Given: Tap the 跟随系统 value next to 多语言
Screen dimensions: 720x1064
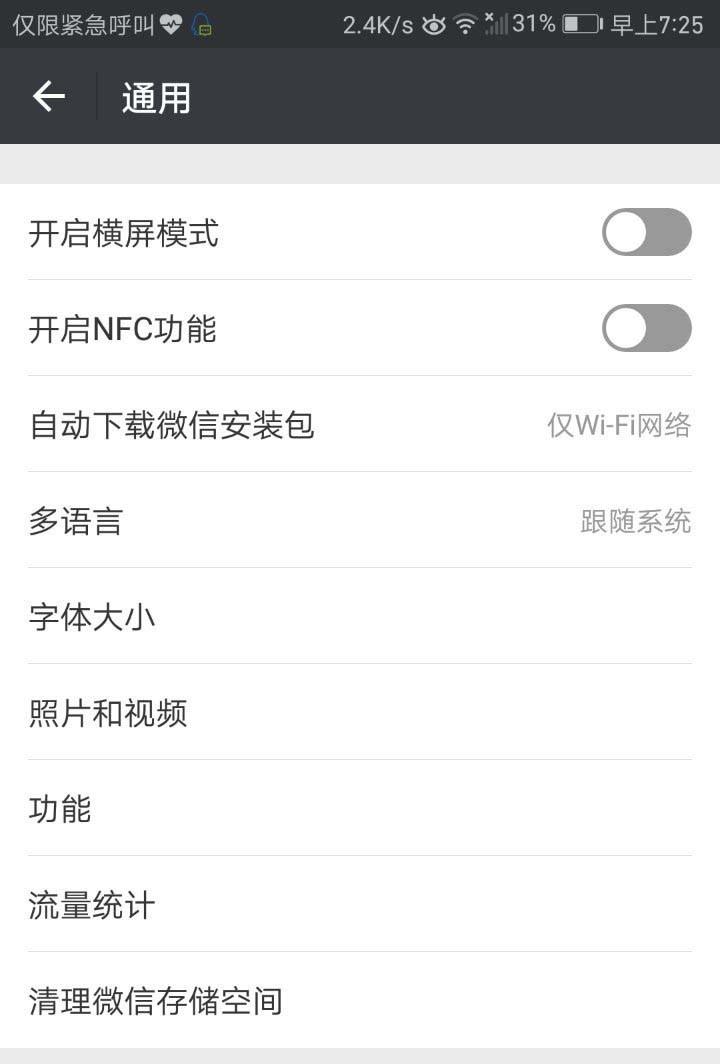Looking at the screenshot, I should [x=633, y=520].
